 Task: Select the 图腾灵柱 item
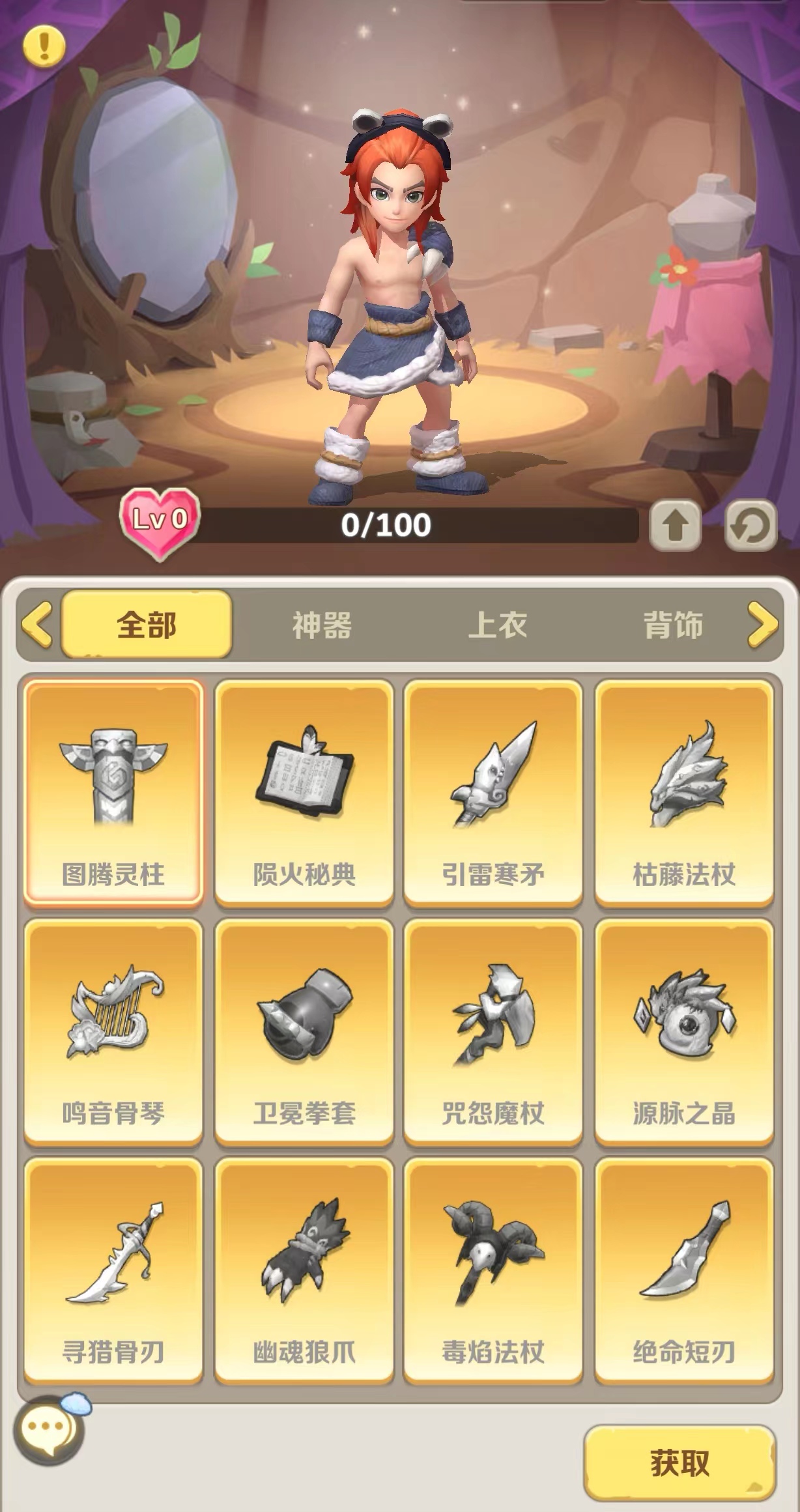(x=113, y=793)
